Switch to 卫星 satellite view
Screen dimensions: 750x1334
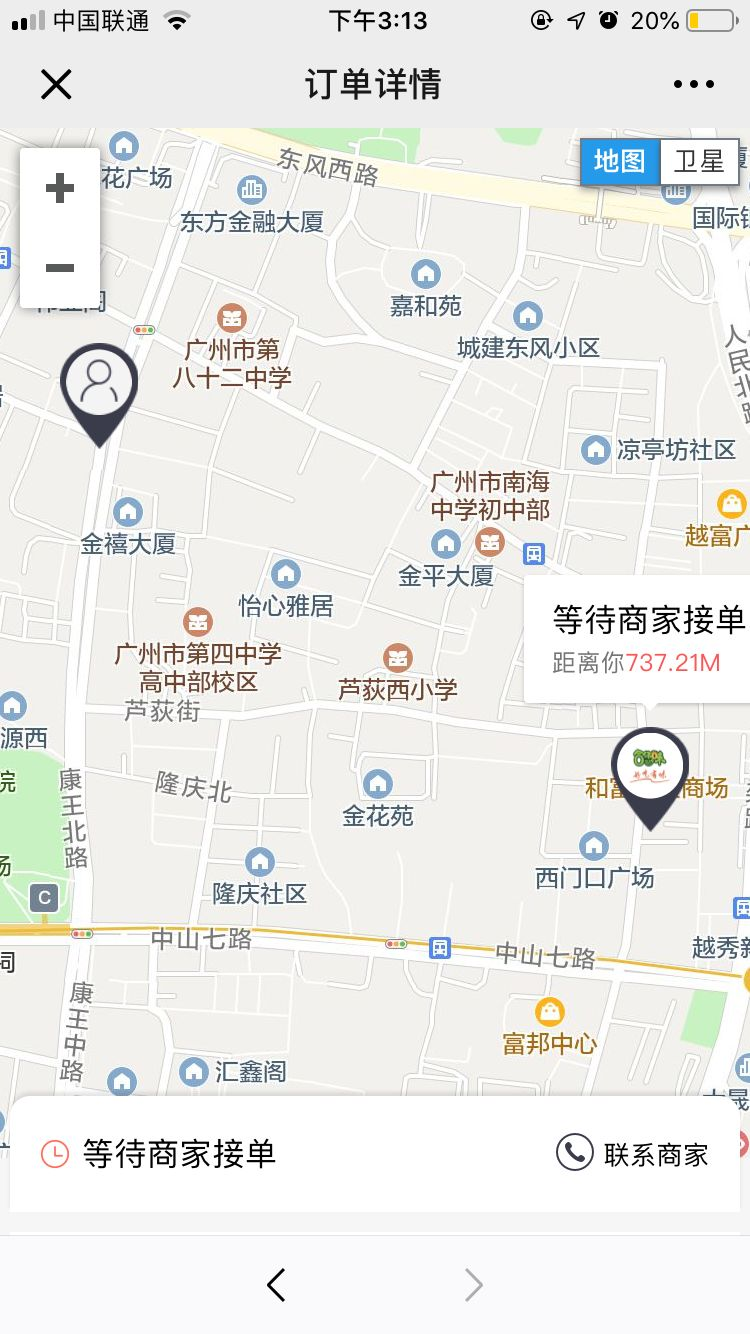[698, 162]
